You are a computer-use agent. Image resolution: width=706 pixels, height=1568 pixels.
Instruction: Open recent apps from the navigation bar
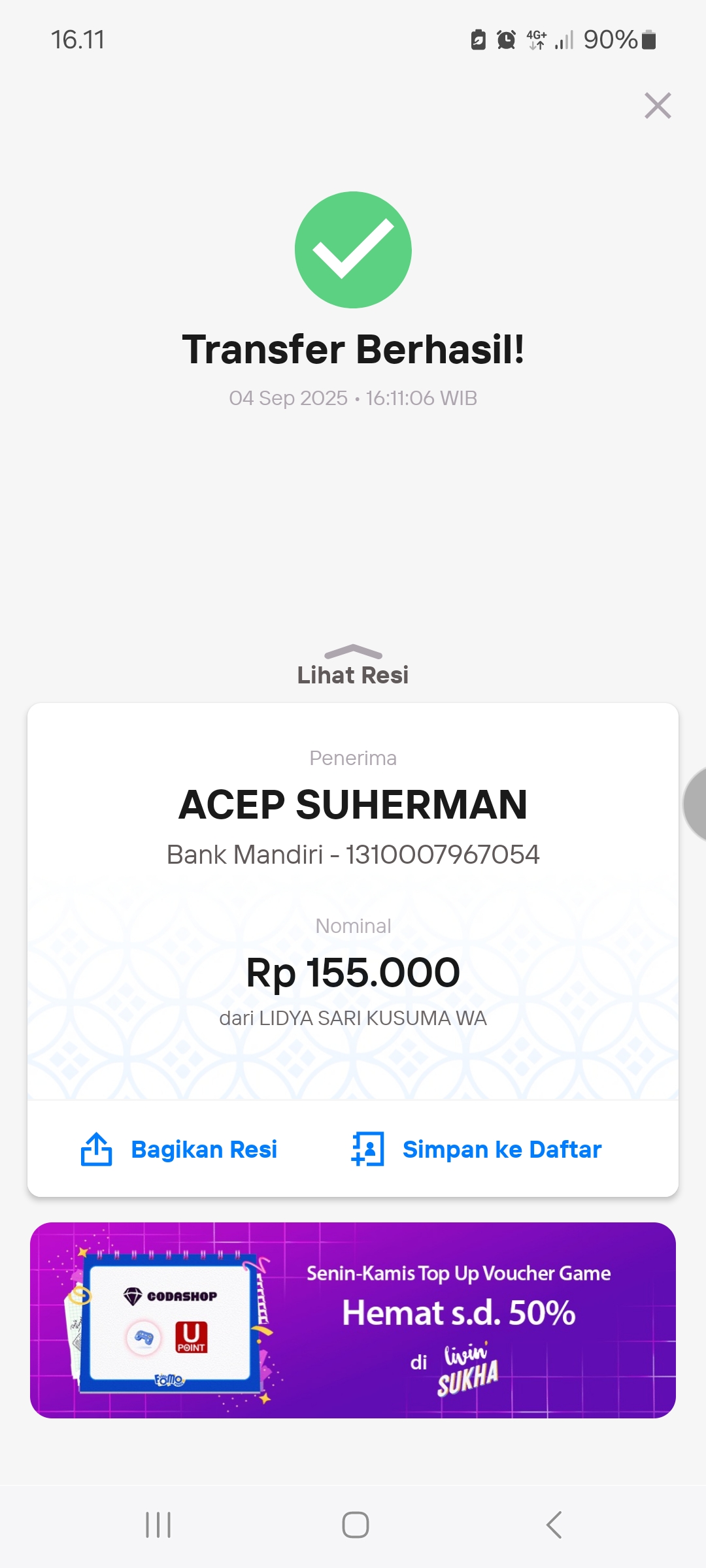click(x=158, y=1525)
